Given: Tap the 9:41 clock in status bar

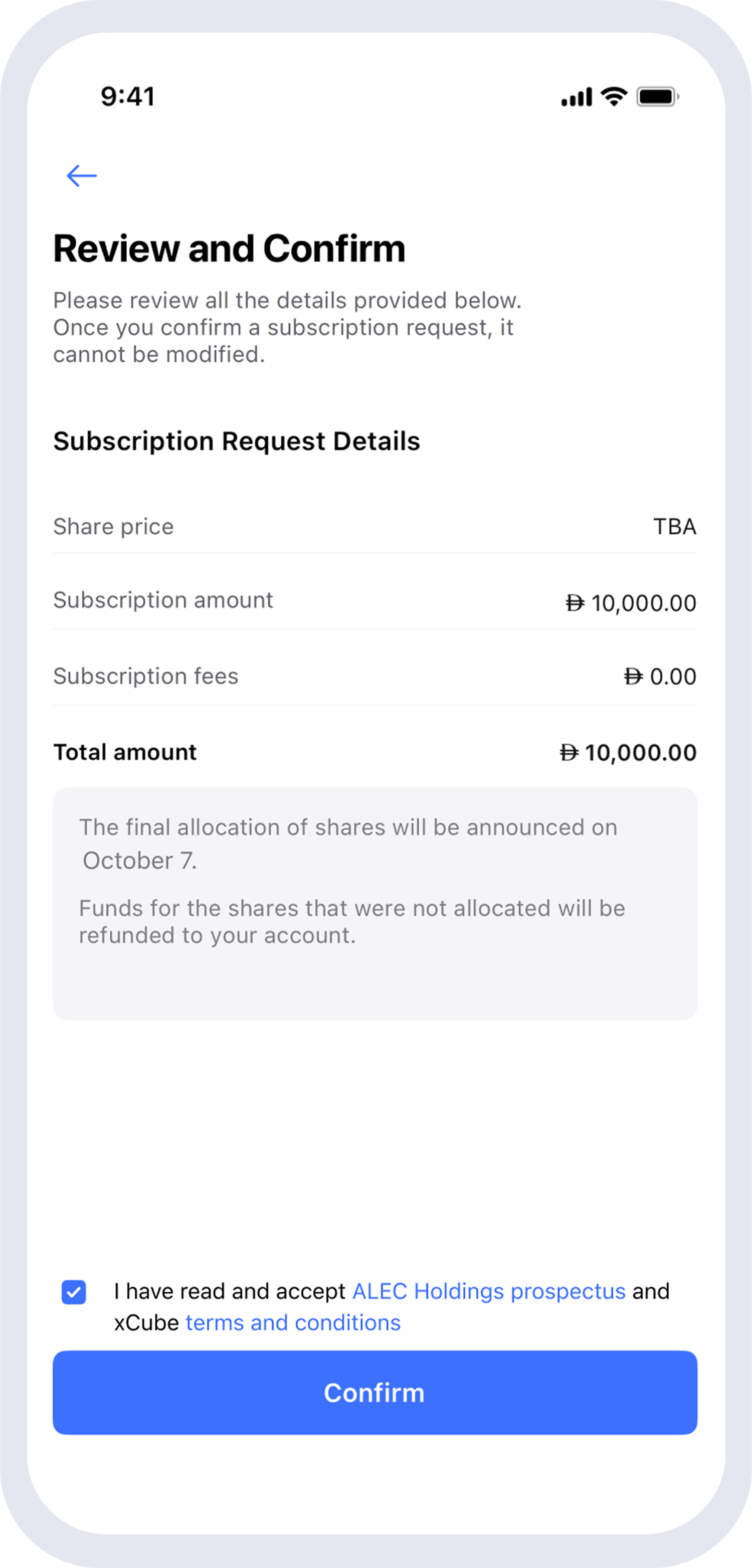Looking at the screenshot, I should tap(127, 96).
